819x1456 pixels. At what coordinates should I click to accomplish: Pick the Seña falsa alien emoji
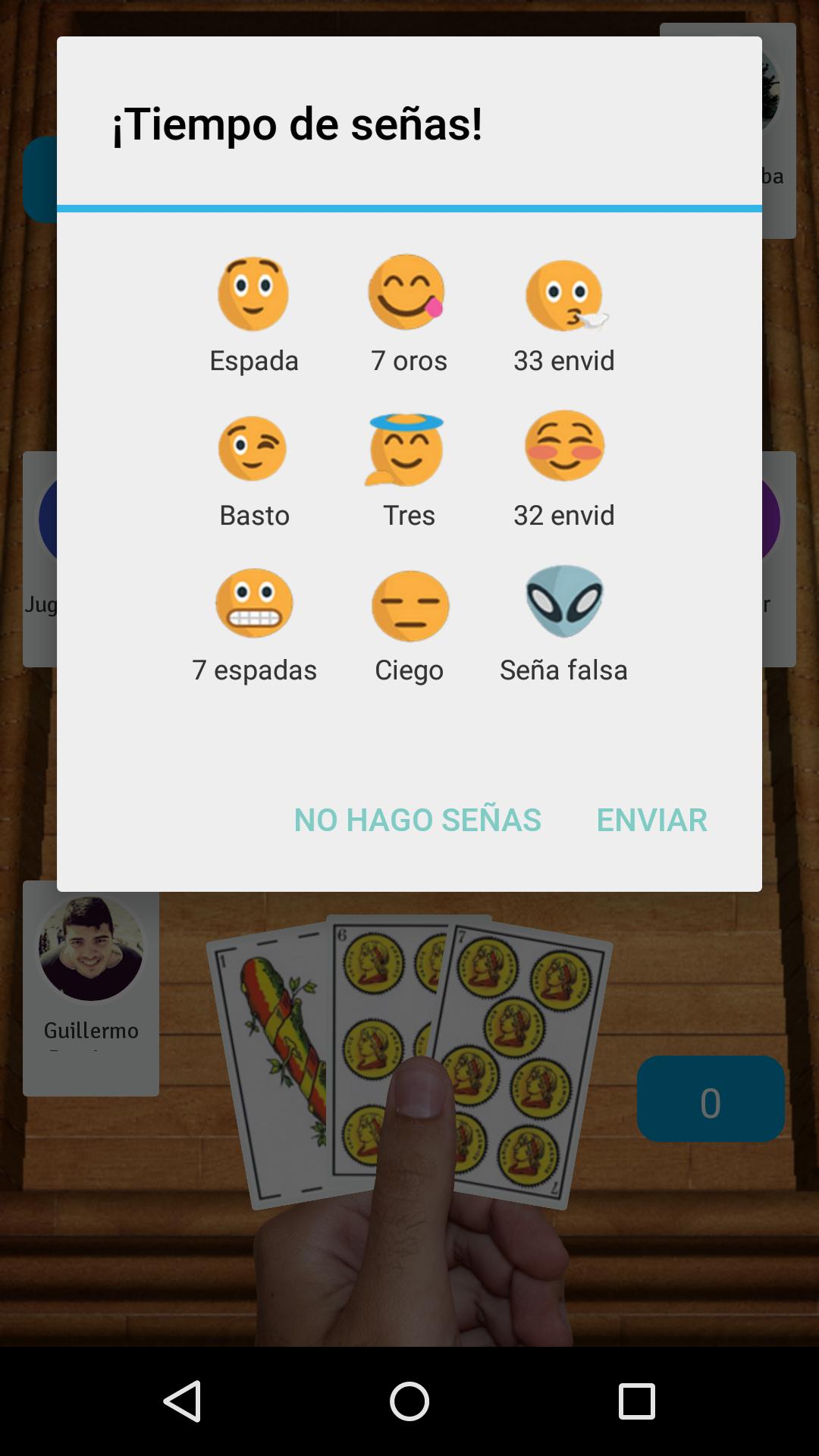coord(564,601)
